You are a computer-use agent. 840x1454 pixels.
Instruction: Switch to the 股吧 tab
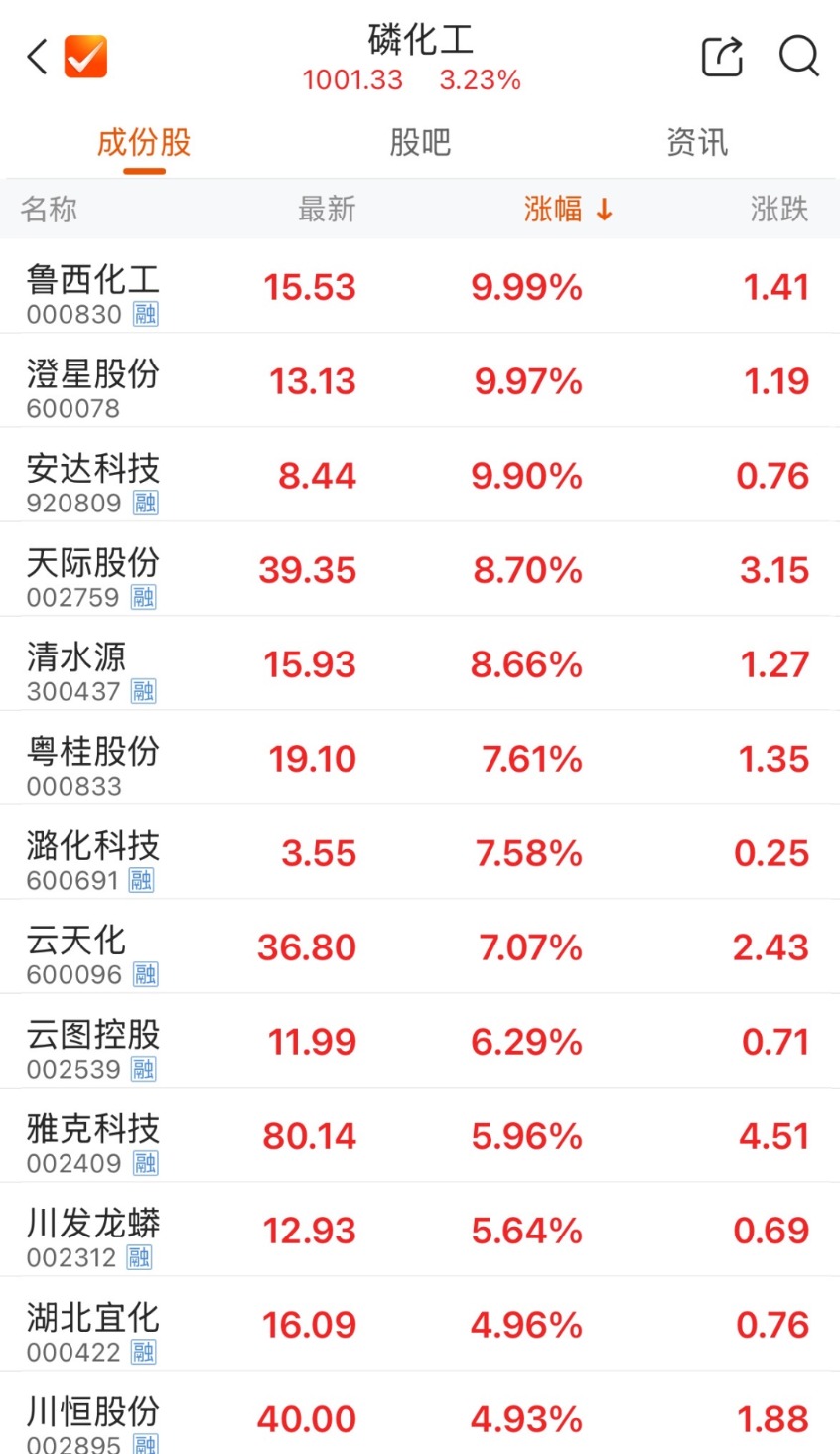(x=420, y=143)
